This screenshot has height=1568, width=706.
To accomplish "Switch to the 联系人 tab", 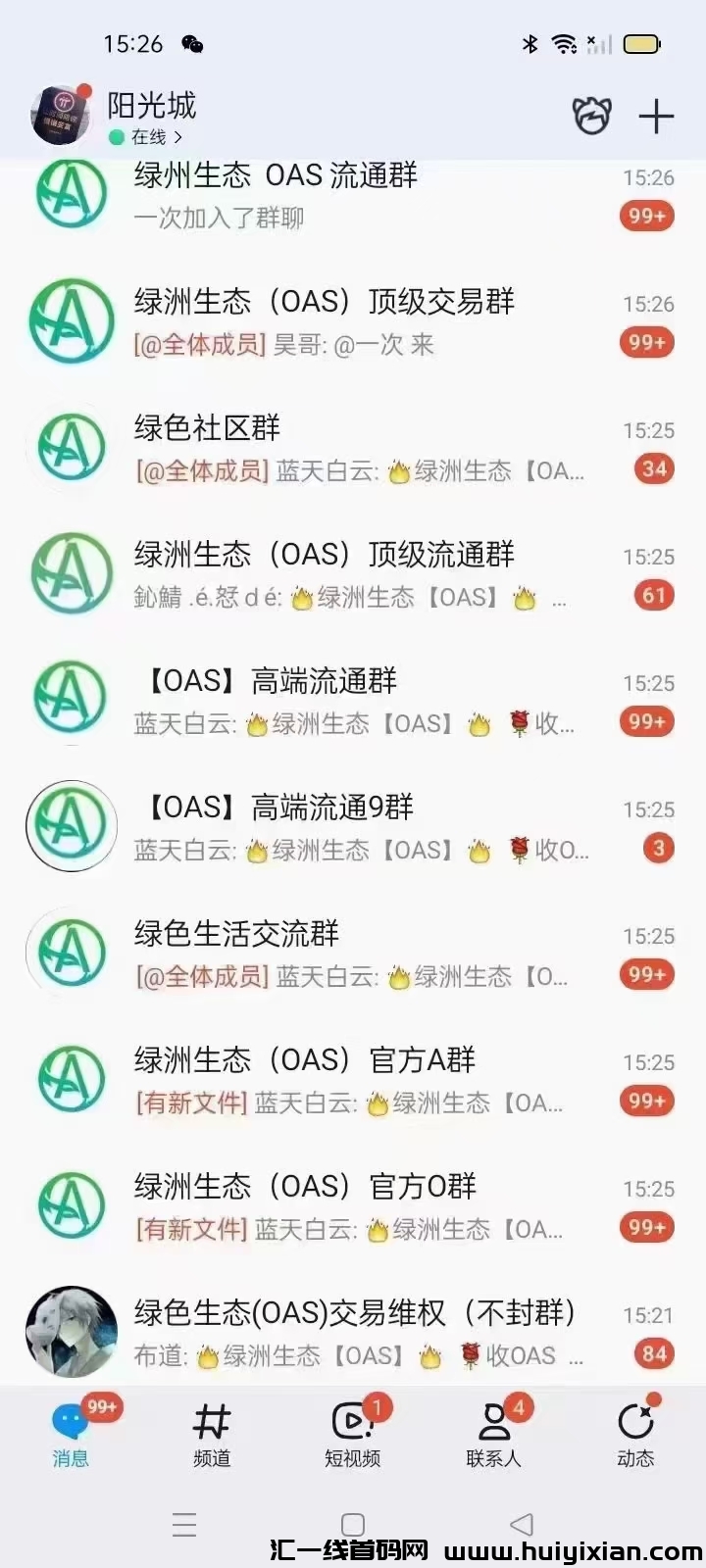I will (x=494, y=1435).
